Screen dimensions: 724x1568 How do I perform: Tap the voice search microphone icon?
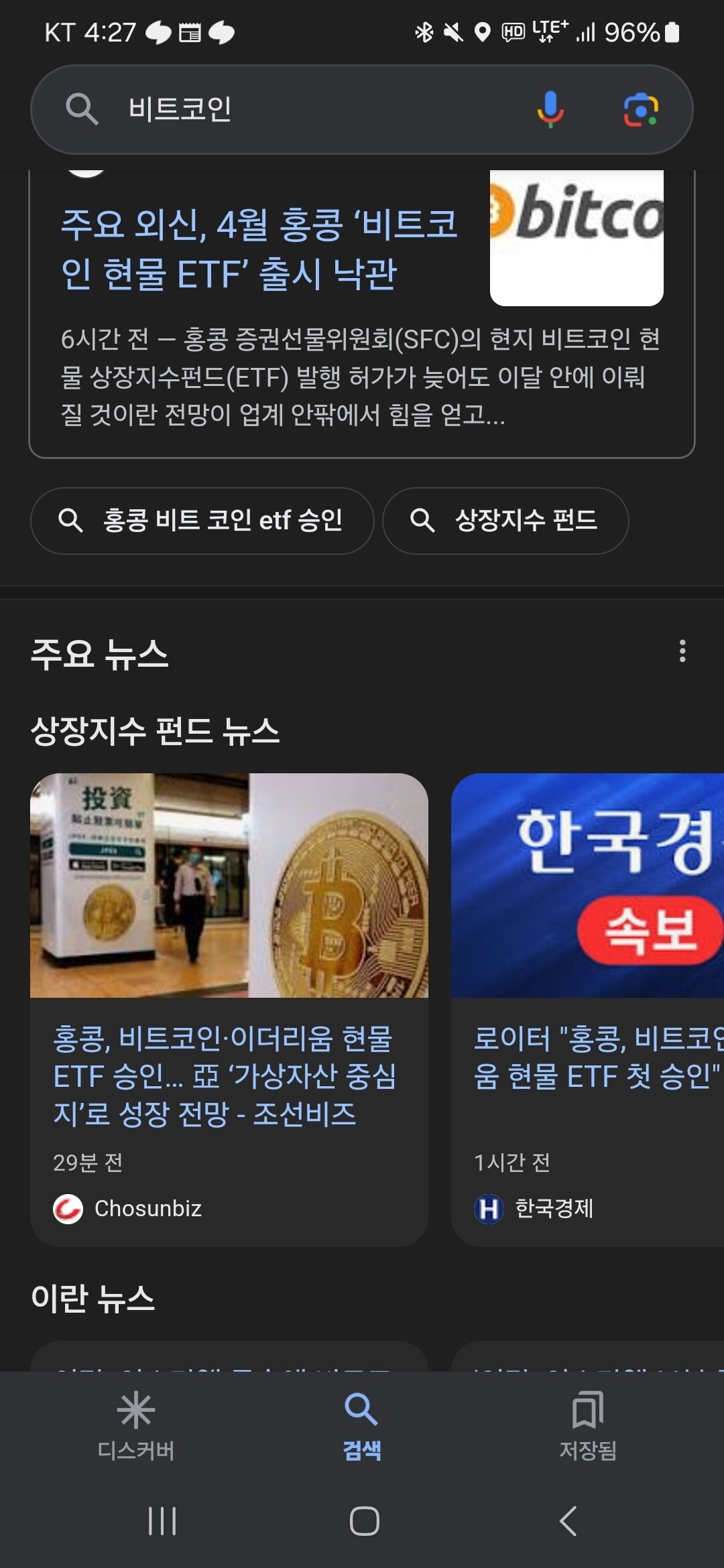click(550, 111)
